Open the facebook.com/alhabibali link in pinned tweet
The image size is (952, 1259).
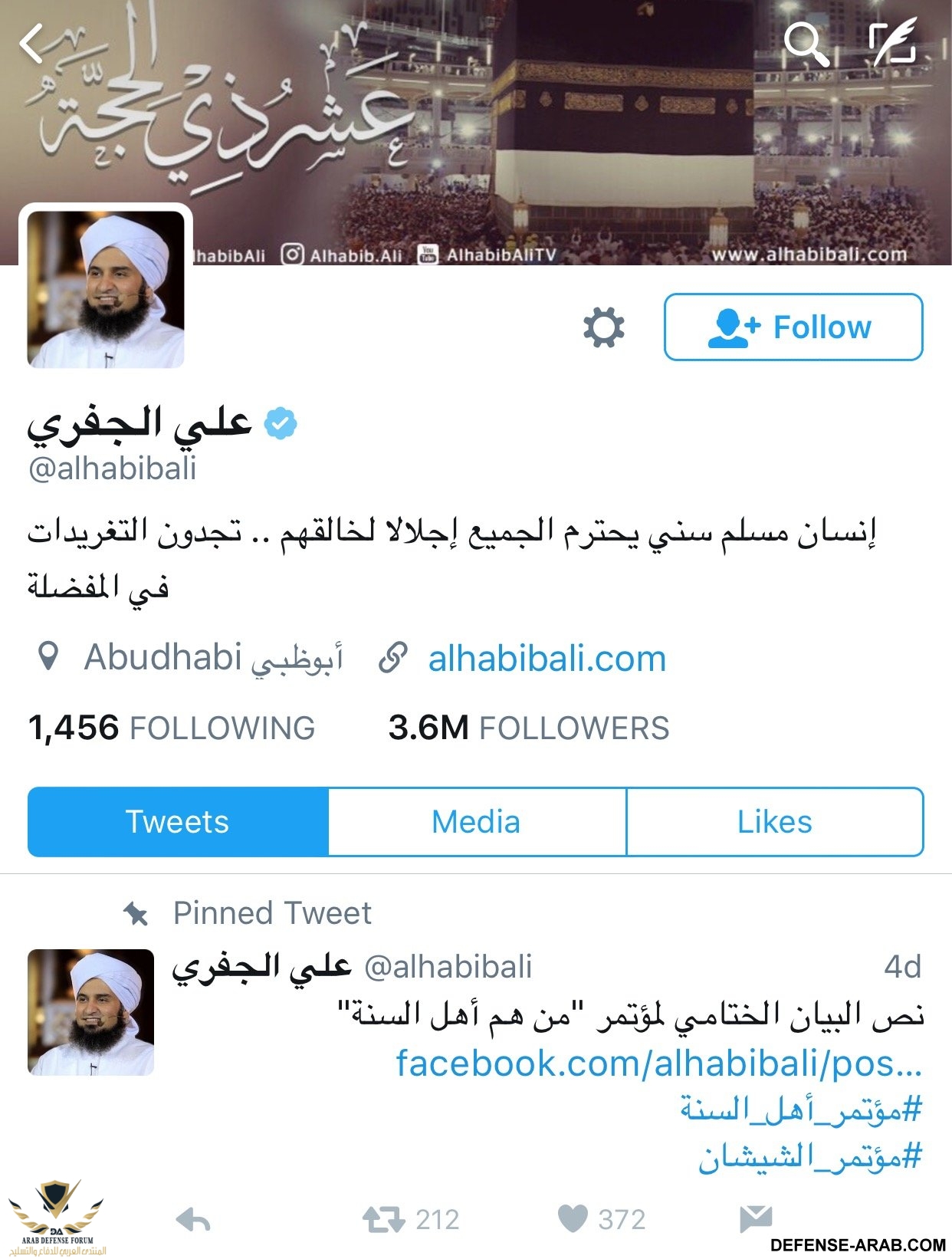coord(658,1063)
